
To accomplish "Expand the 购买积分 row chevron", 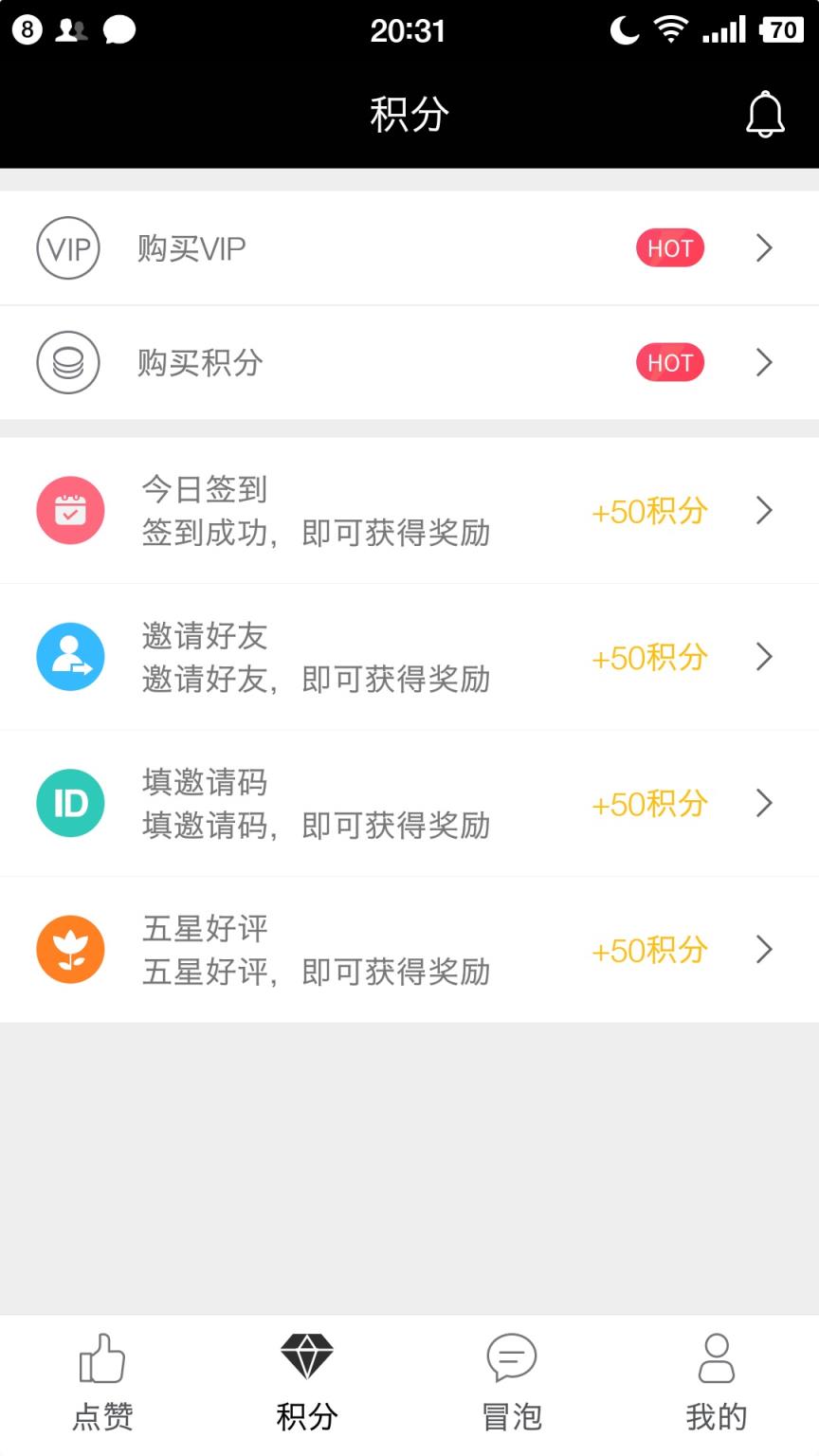I will (764, 363).
